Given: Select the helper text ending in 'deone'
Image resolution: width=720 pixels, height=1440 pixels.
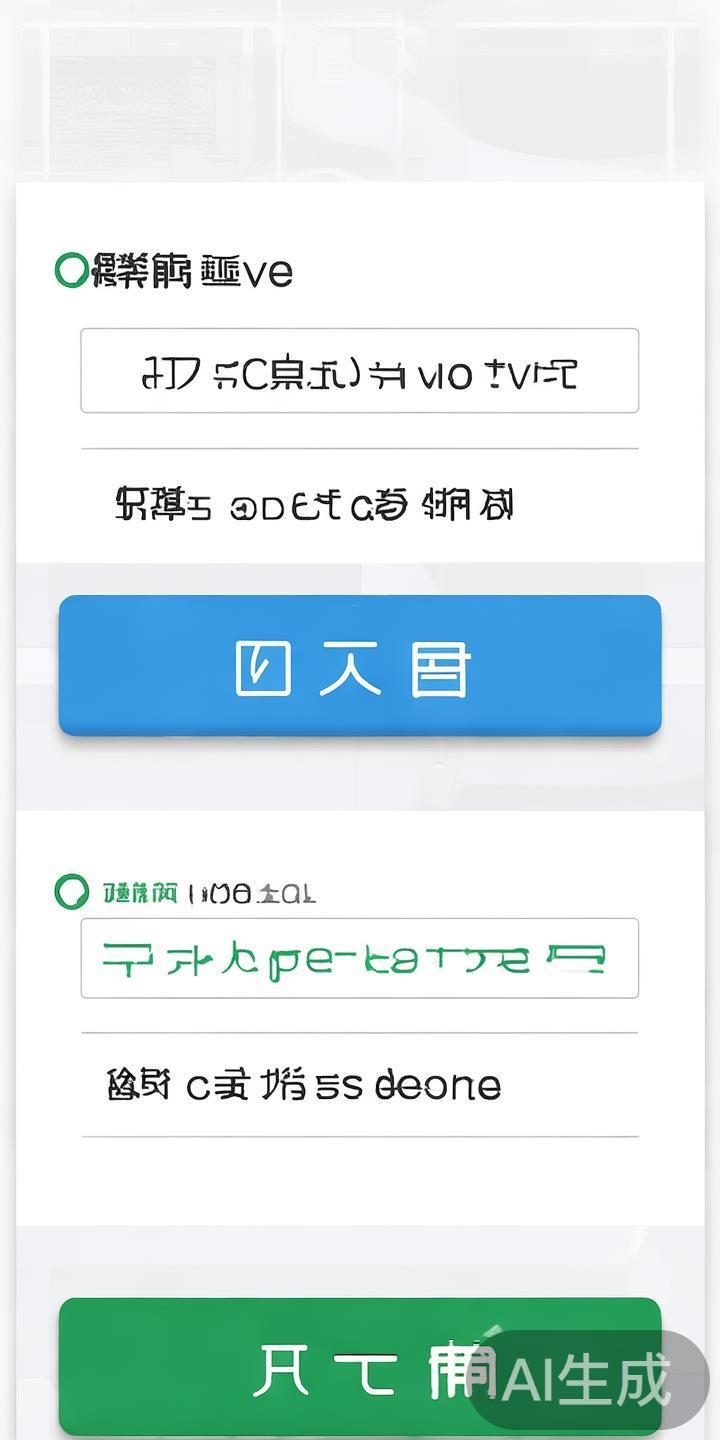Looking at the screenshot, I should tap(303, 1085).
